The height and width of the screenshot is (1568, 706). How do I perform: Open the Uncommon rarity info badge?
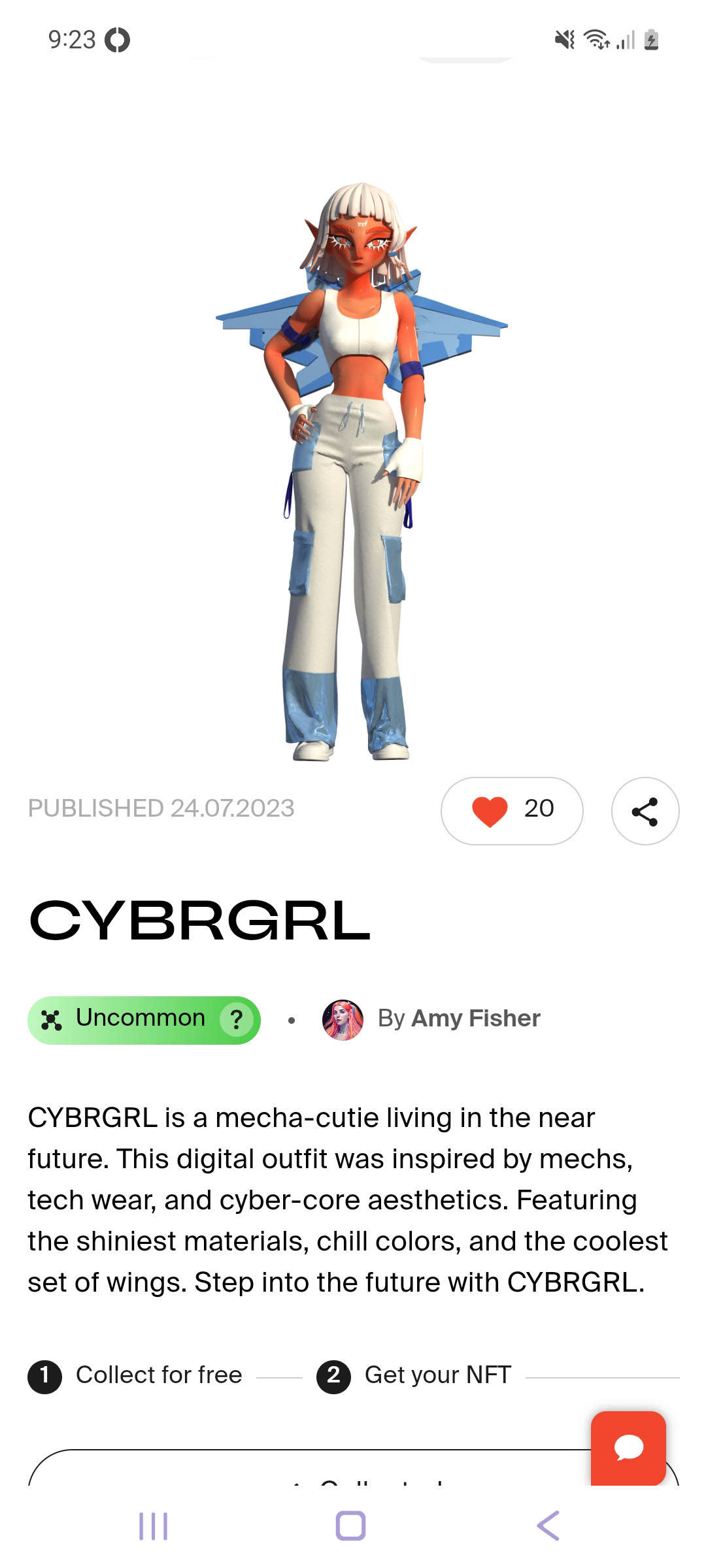tap(144, 1020)
